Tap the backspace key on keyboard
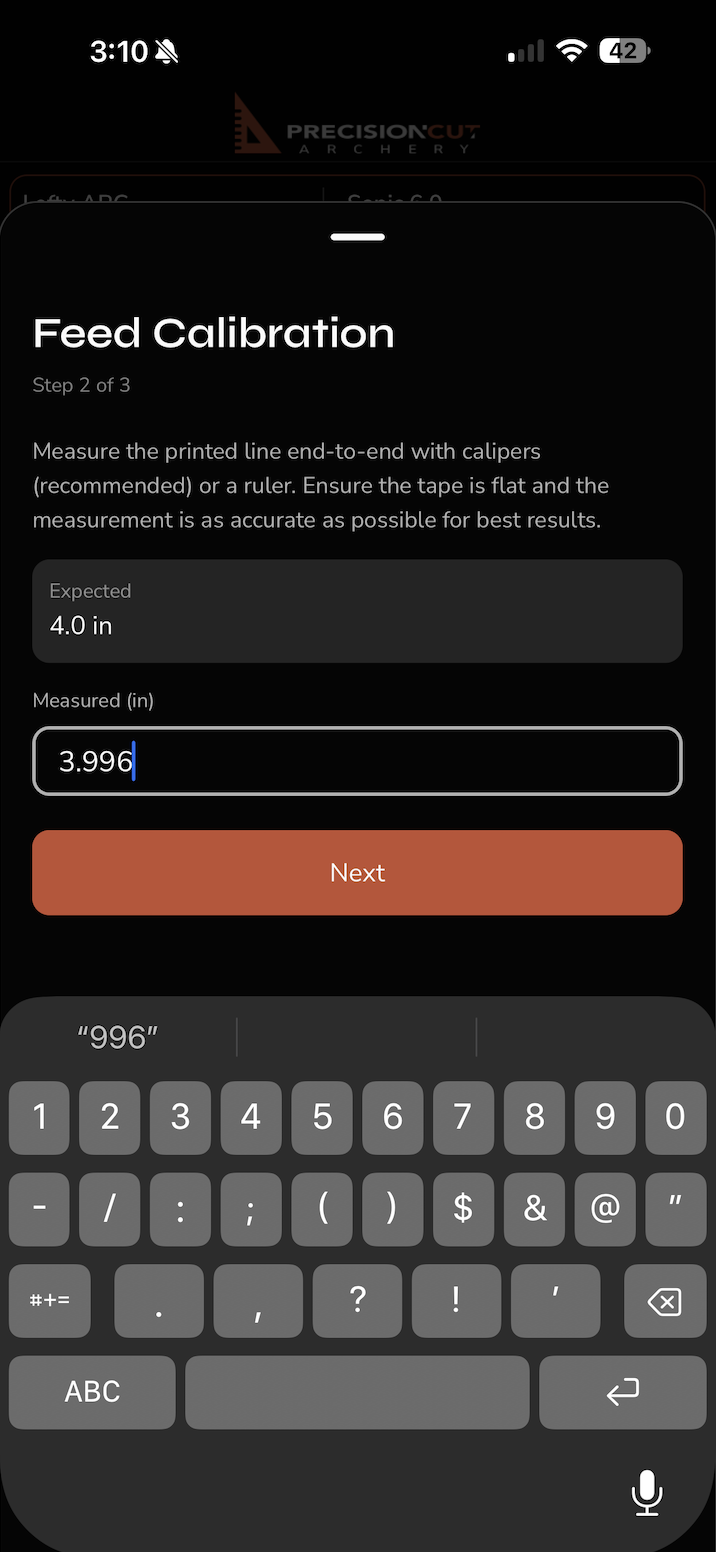716x1552 pixels. coord(664,1301)
